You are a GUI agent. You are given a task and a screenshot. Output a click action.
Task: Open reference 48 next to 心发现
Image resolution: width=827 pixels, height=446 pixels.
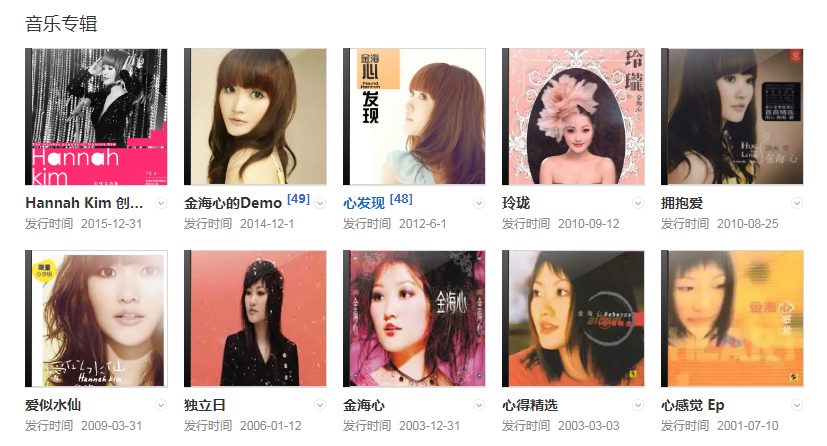tap(401, 199)
